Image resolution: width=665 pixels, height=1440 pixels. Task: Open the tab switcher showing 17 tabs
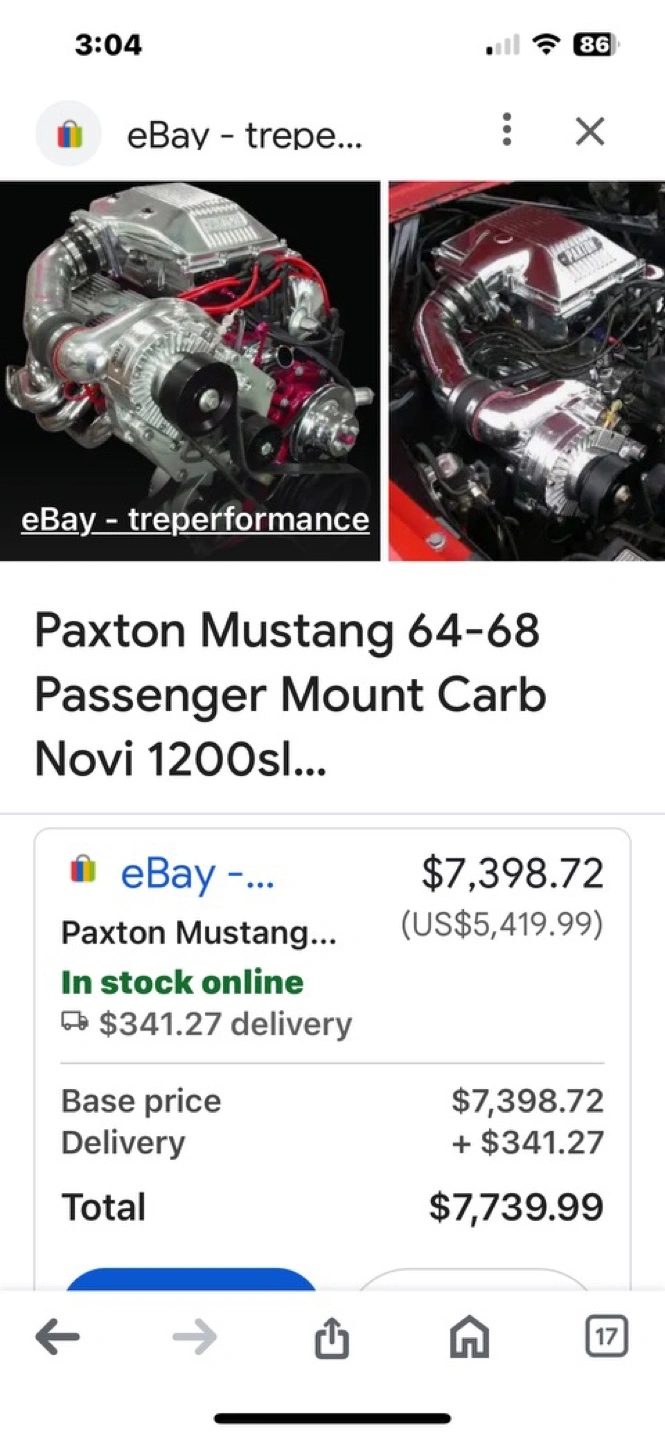pos(606,1337)
